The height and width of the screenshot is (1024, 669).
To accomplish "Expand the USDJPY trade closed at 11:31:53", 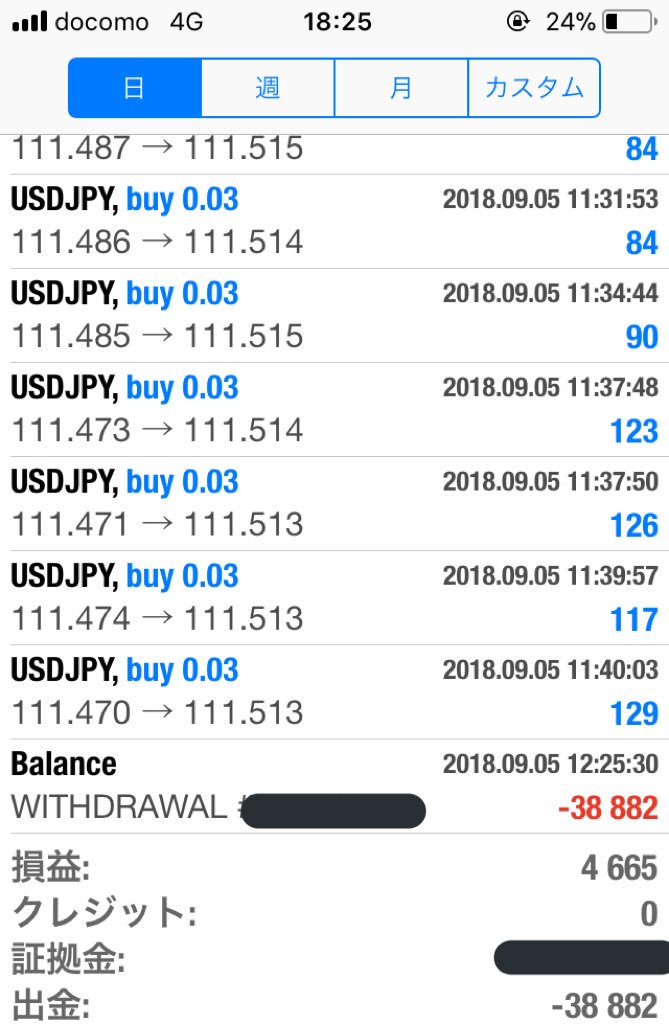I will pos(334,222).
